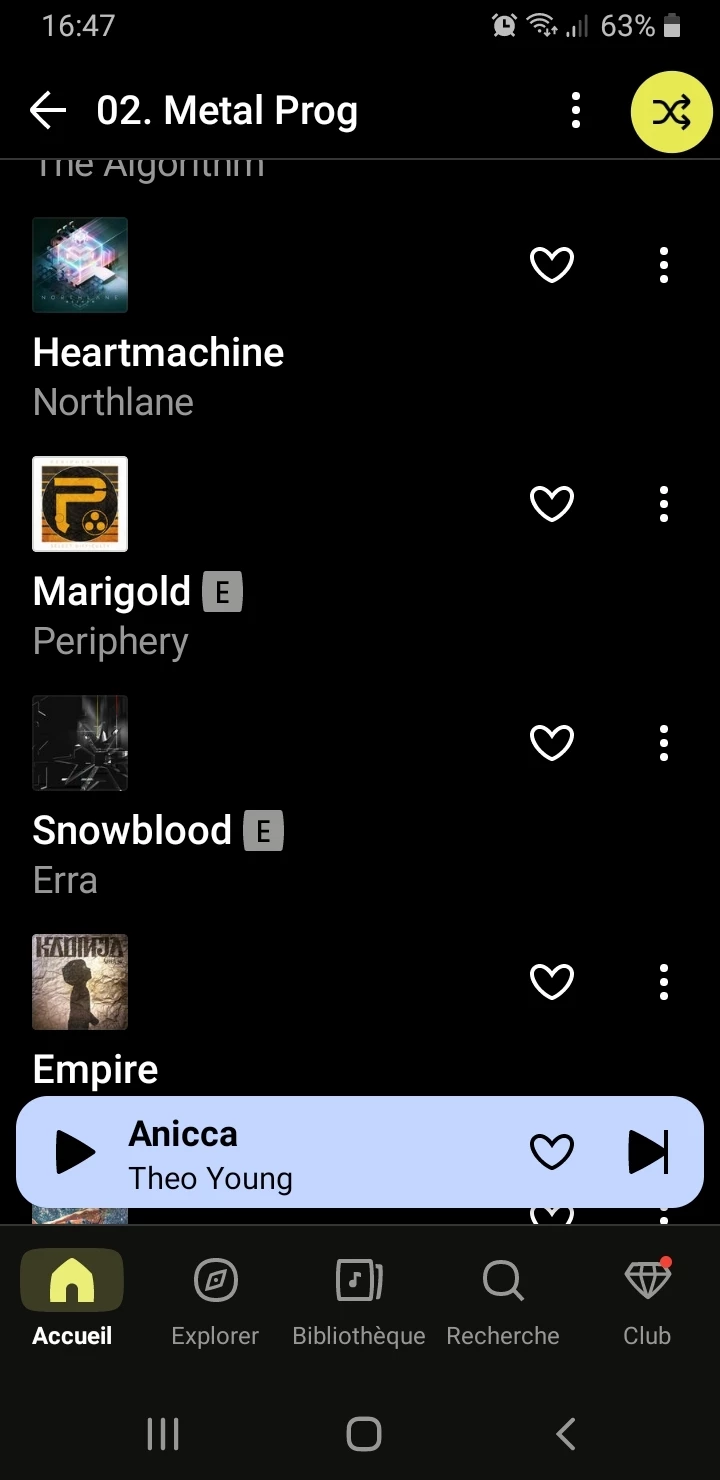Play Heartmachine by Northlane
720x1480 pixels.
[158, 353]
